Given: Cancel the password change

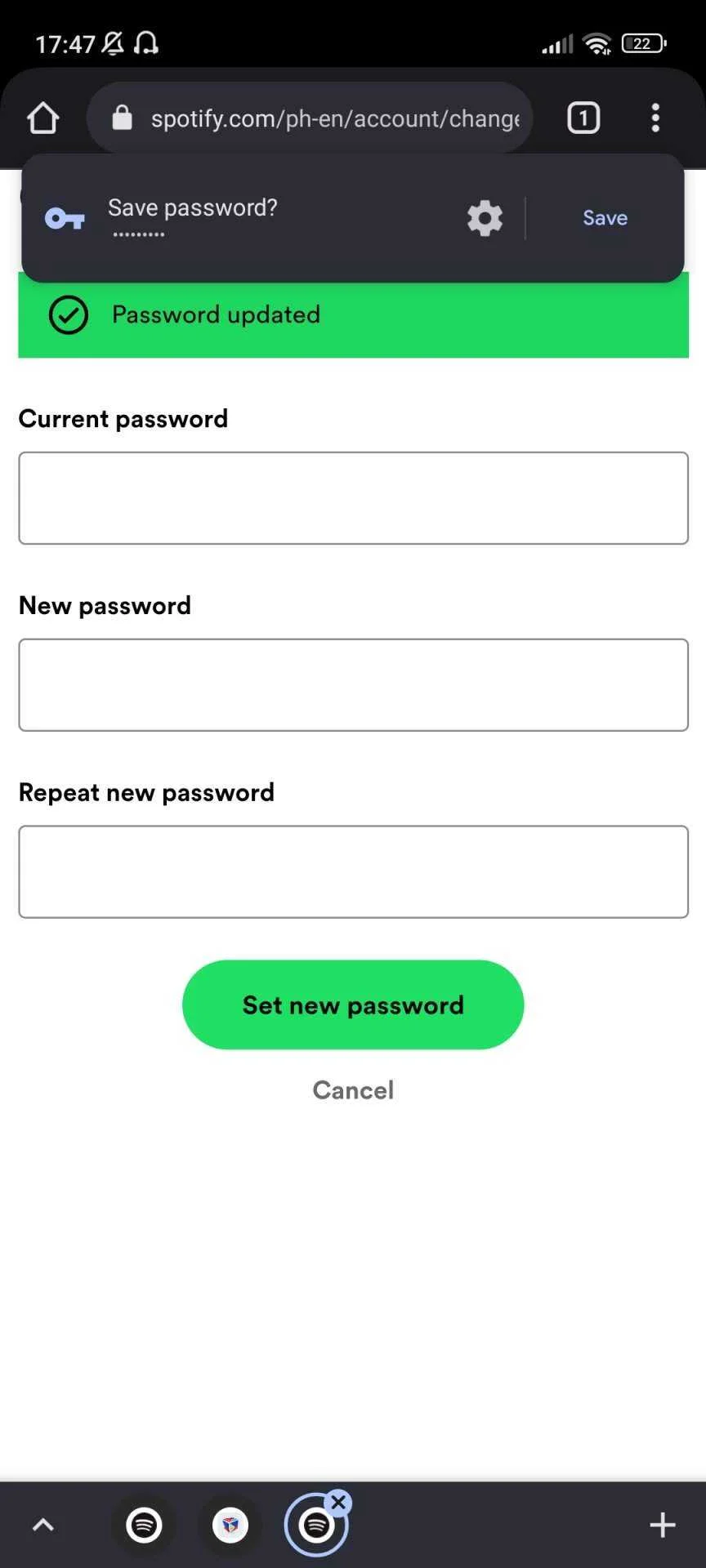Looking at the screenshot, I should pyautogui.click(x=353, y=1090).
